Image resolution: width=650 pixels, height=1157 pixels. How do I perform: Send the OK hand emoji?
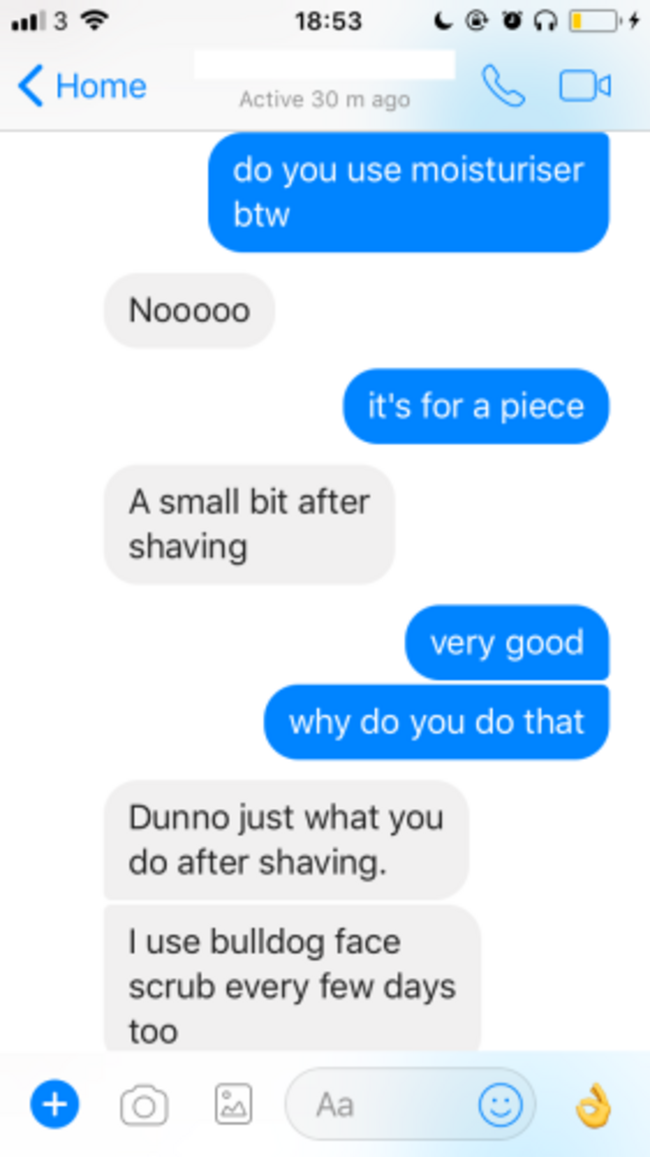592,1104
